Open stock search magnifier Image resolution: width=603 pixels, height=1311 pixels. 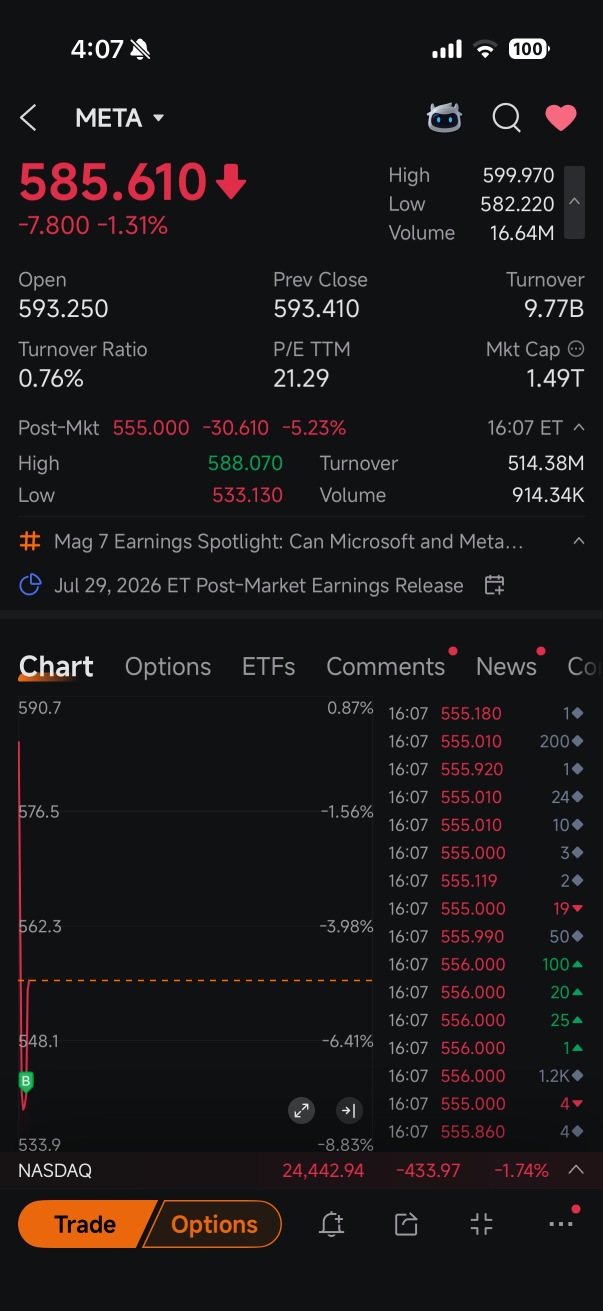coord(506,118)
